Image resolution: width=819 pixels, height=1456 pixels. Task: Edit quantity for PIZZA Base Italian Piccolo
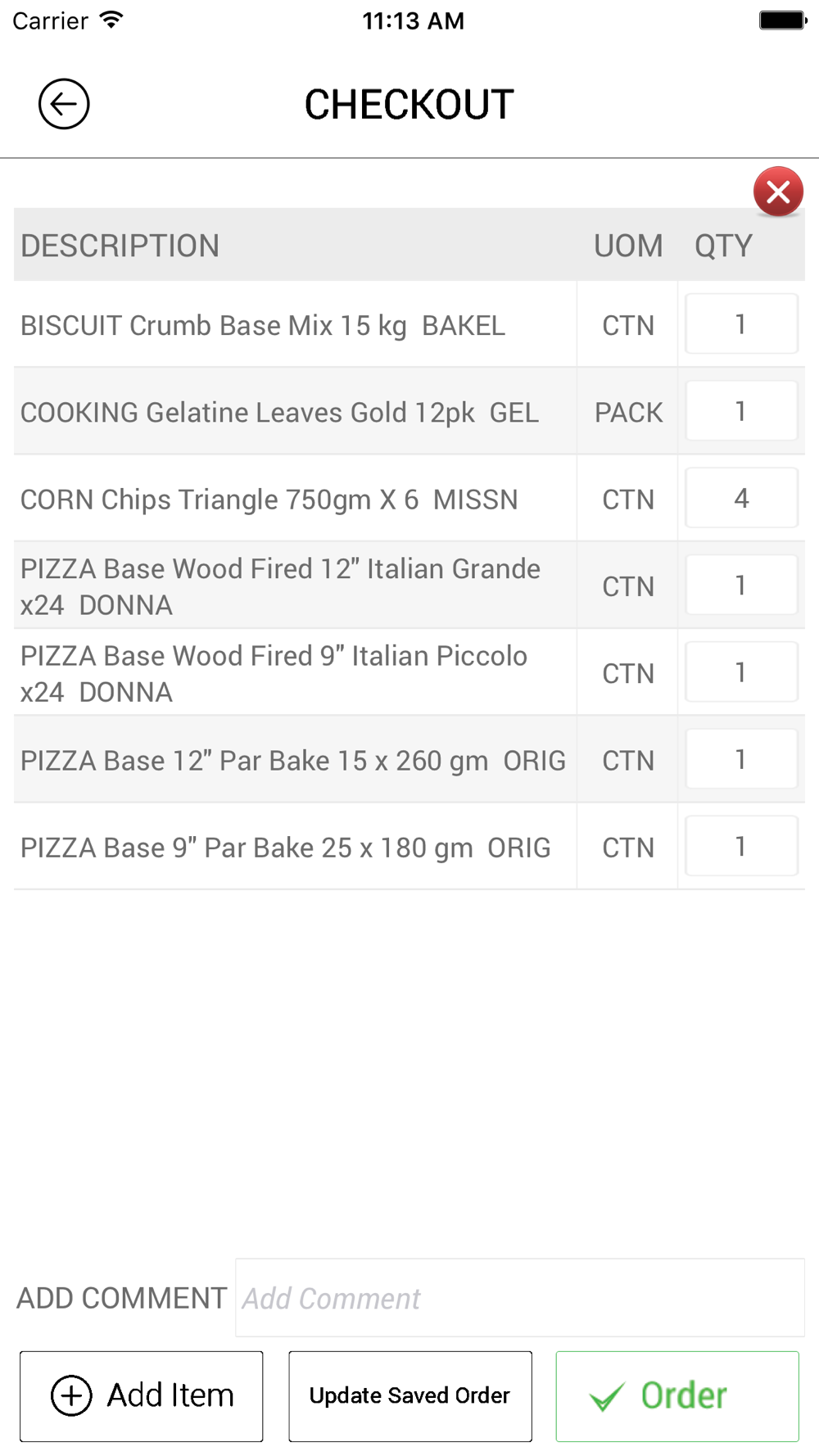[741, 672]
